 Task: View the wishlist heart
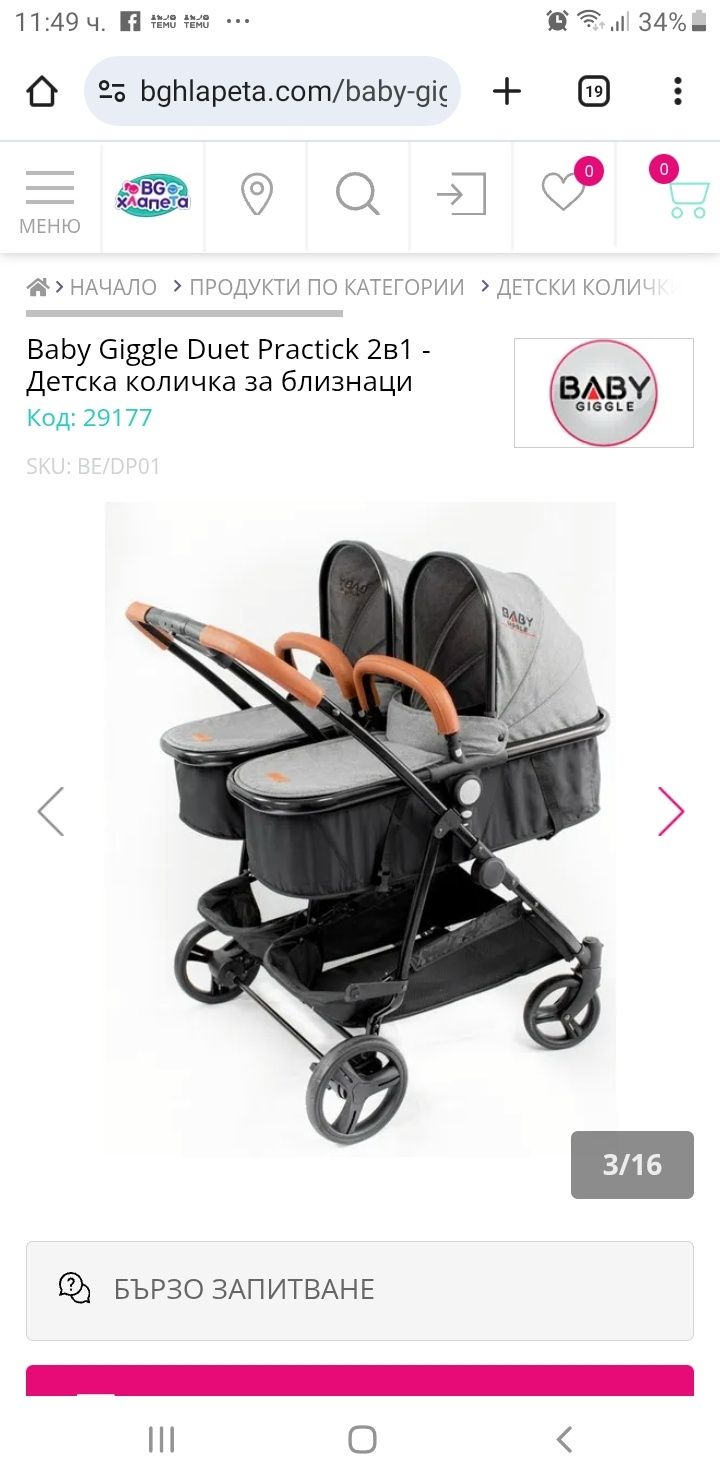(565, 192)
